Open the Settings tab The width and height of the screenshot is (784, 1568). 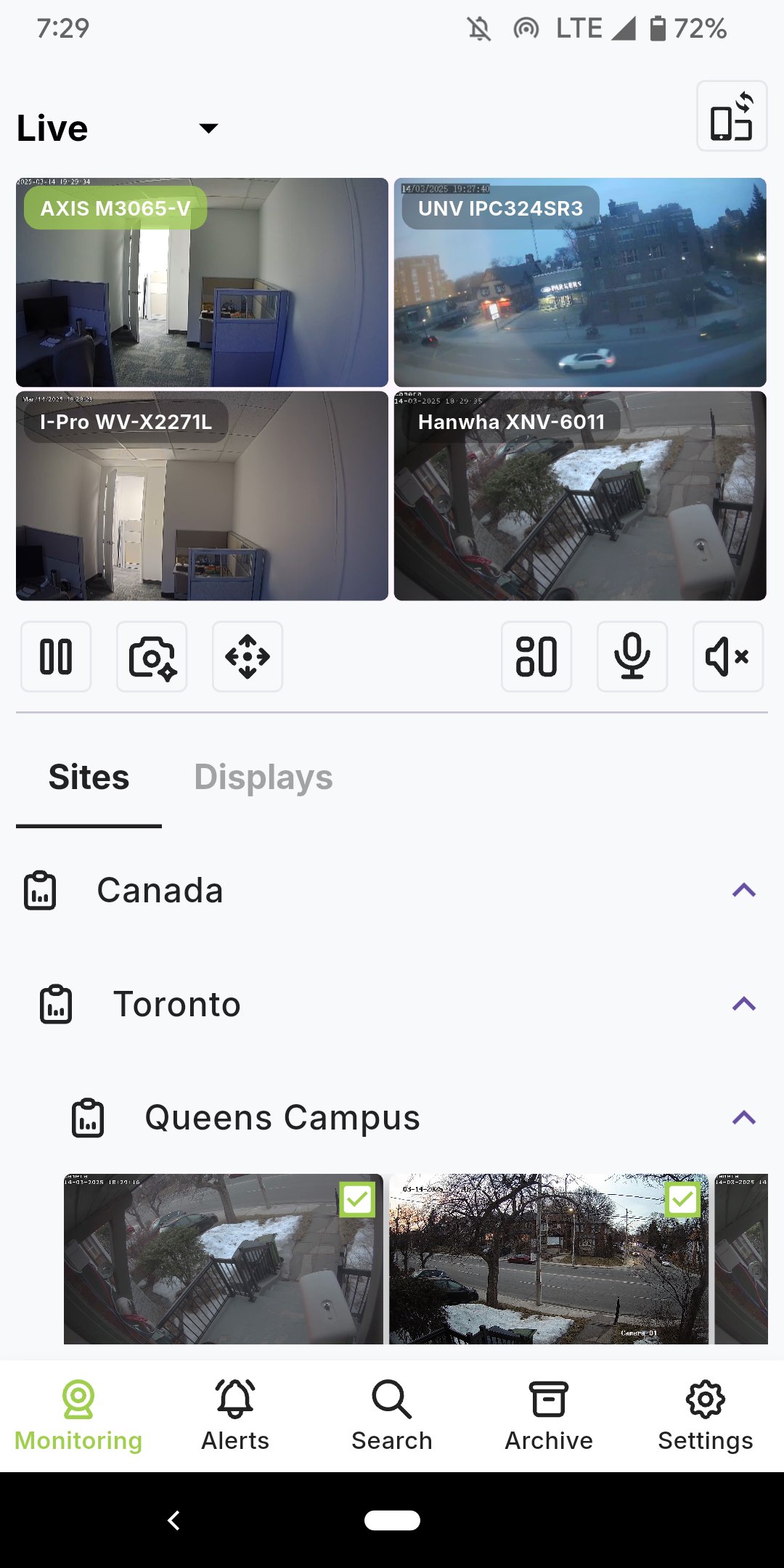[x=706, y=1416]
